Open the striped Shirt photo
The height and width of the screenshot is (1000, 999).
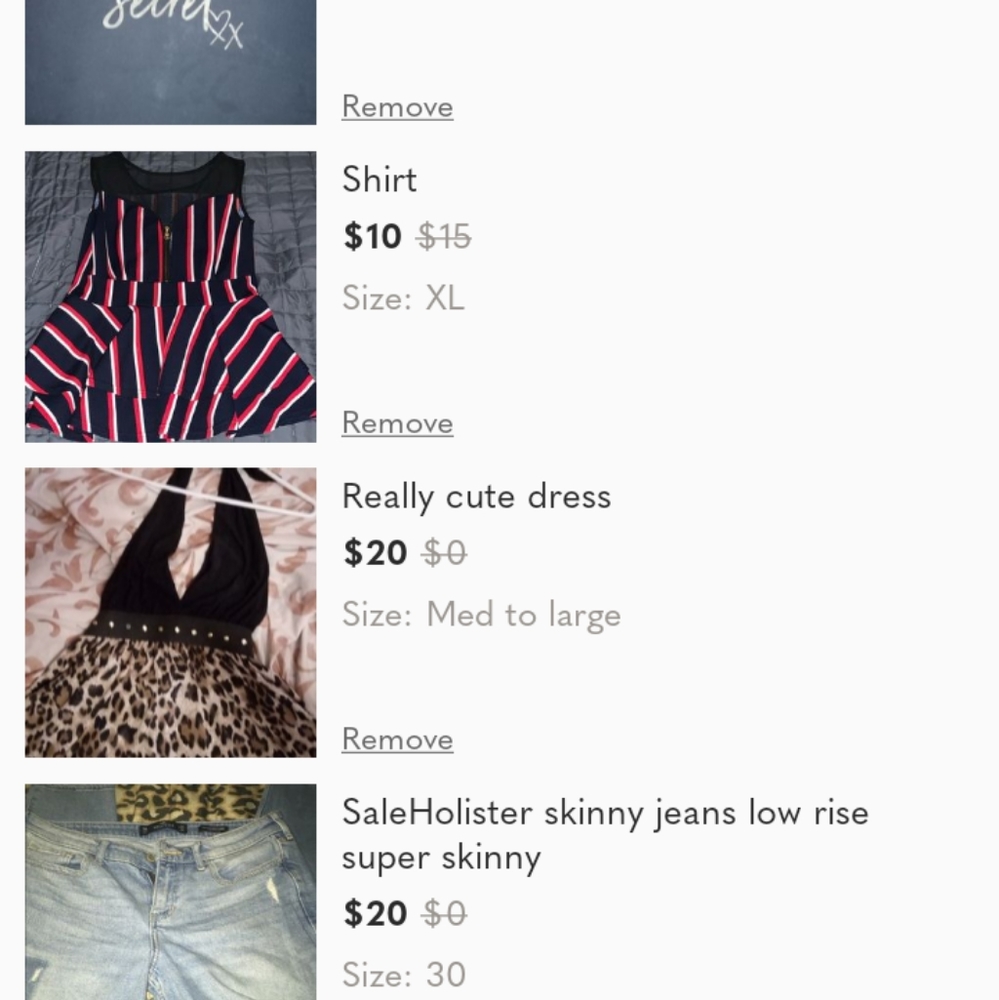coord(170,296)
